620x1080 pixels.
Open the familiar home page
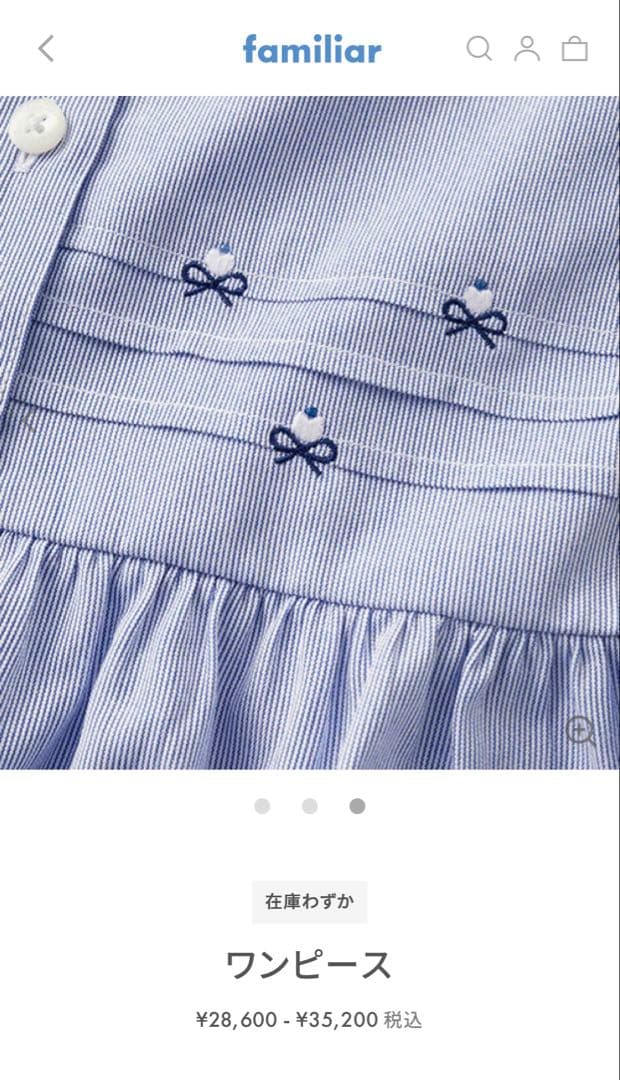[311, 48]
